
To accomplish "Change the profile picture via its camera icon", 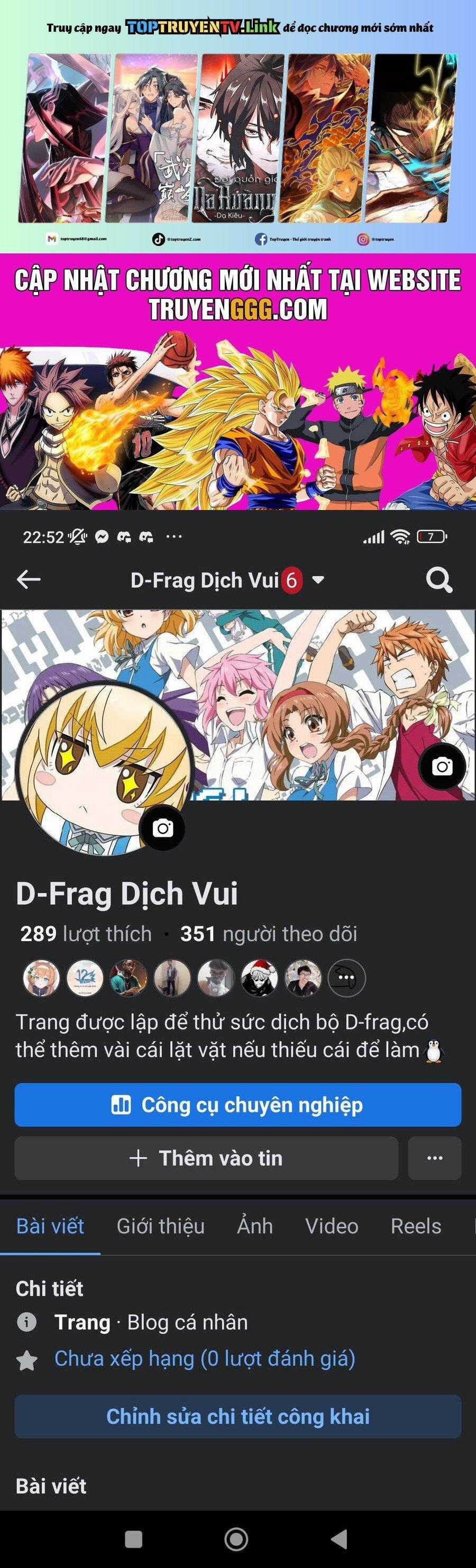I will click(162, 828).
